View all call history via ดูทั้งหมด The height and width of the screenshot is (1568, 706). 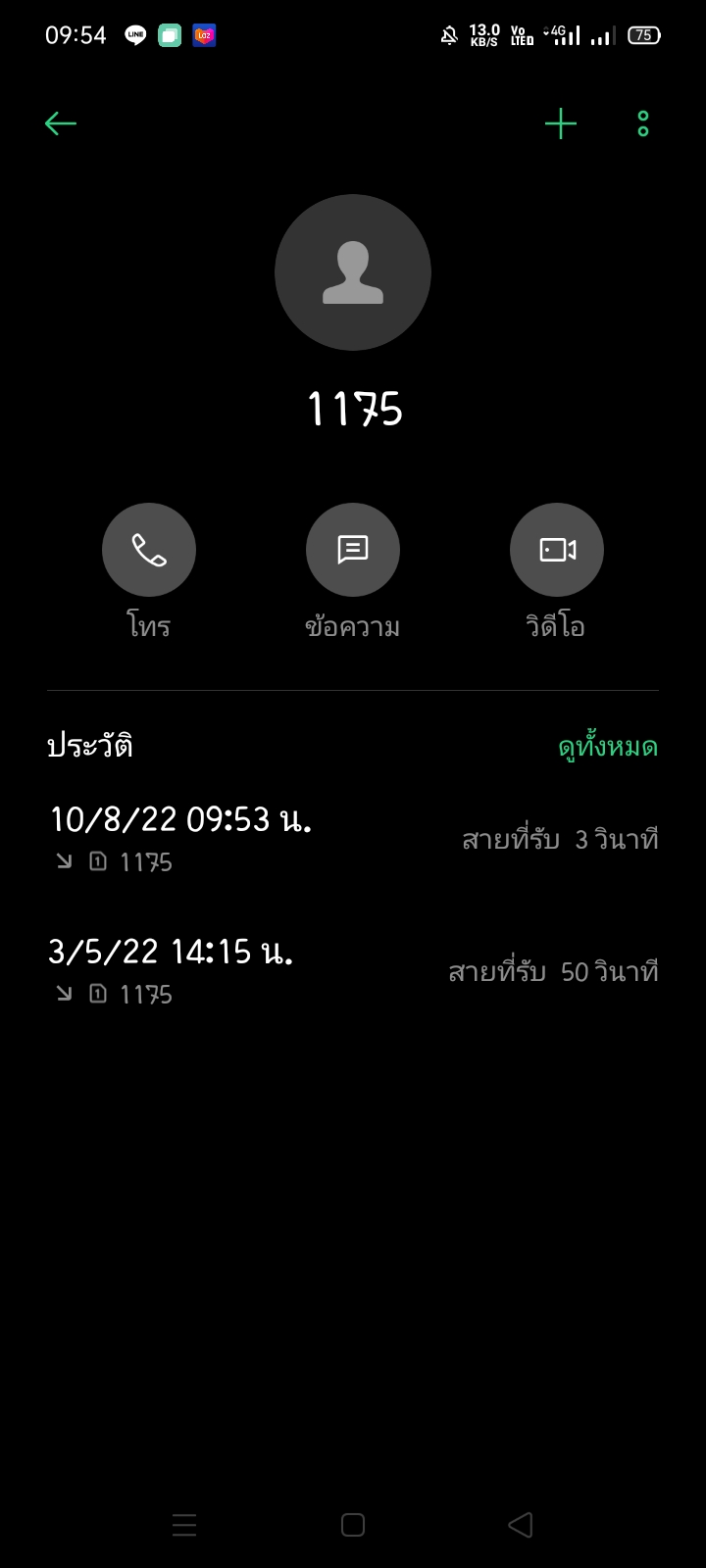[x=608, y=747]
